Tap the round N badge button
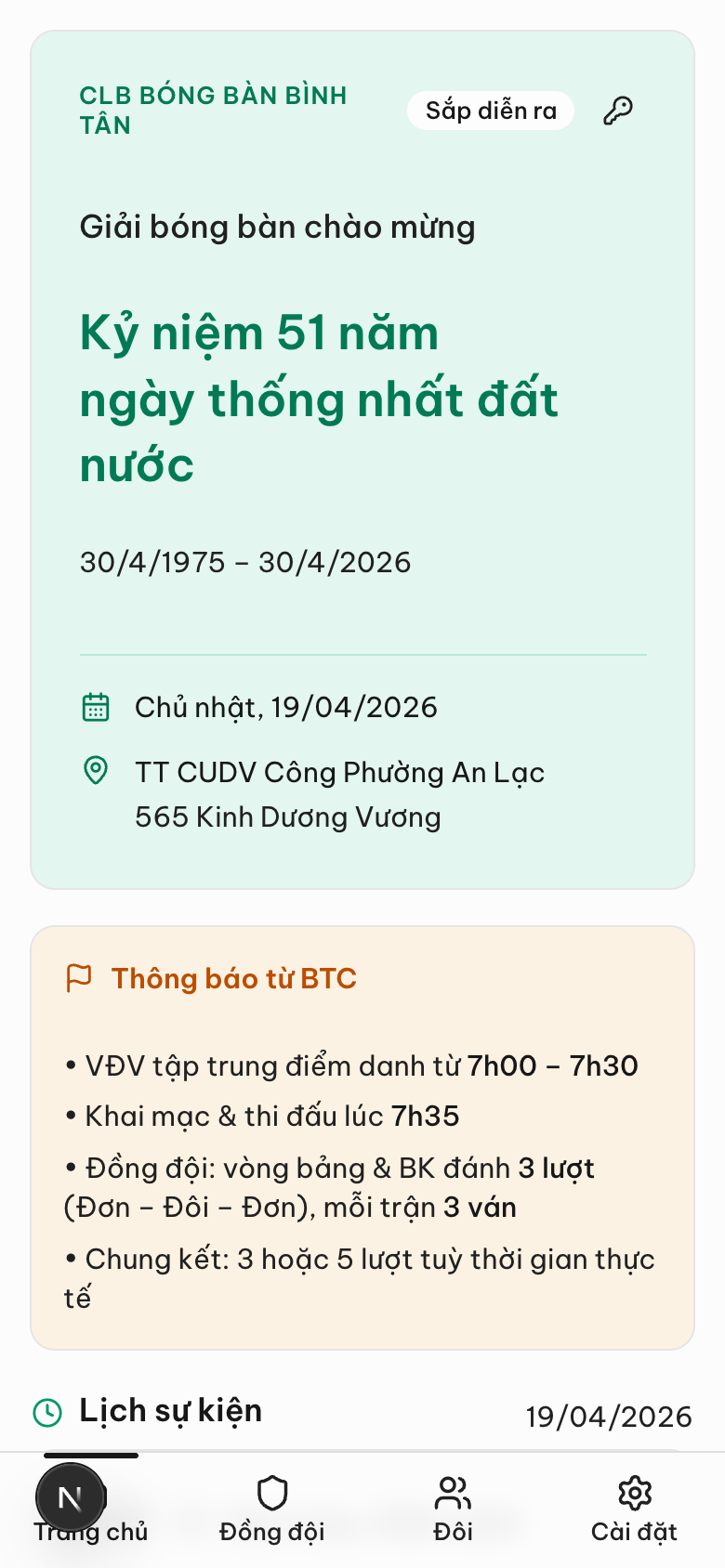725x1568 pixels. tap(71, 1497)
